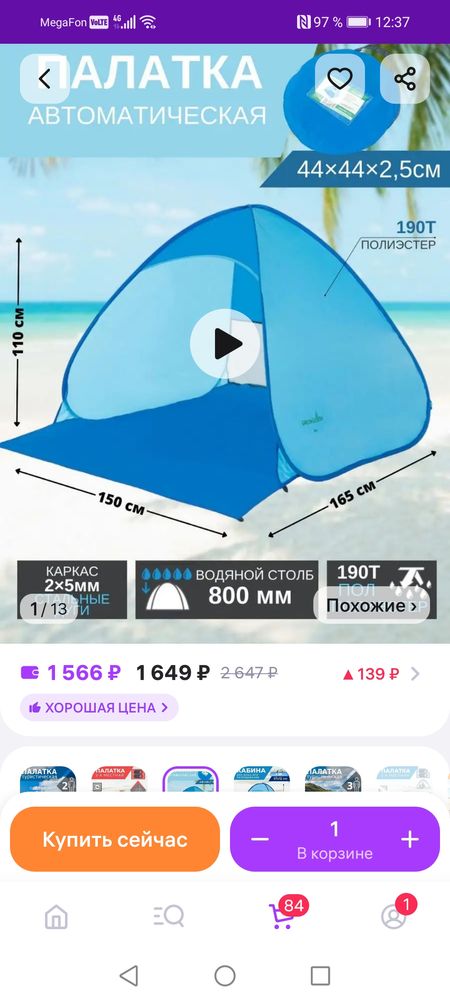
Task: Expand price change details showing 139 ₽
Action: point(381,673)
